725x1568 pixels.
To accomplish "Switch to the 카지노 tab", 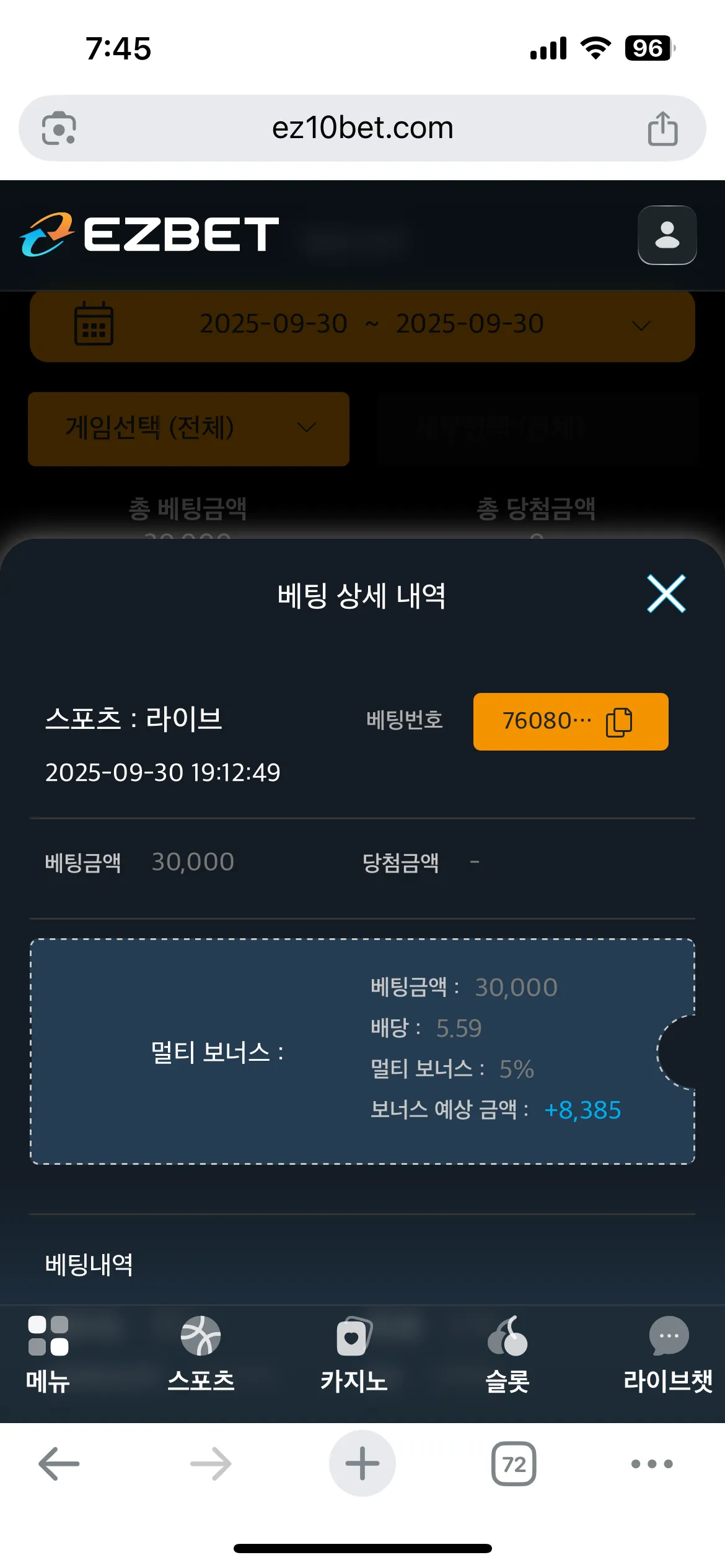I will point(354,1354).
